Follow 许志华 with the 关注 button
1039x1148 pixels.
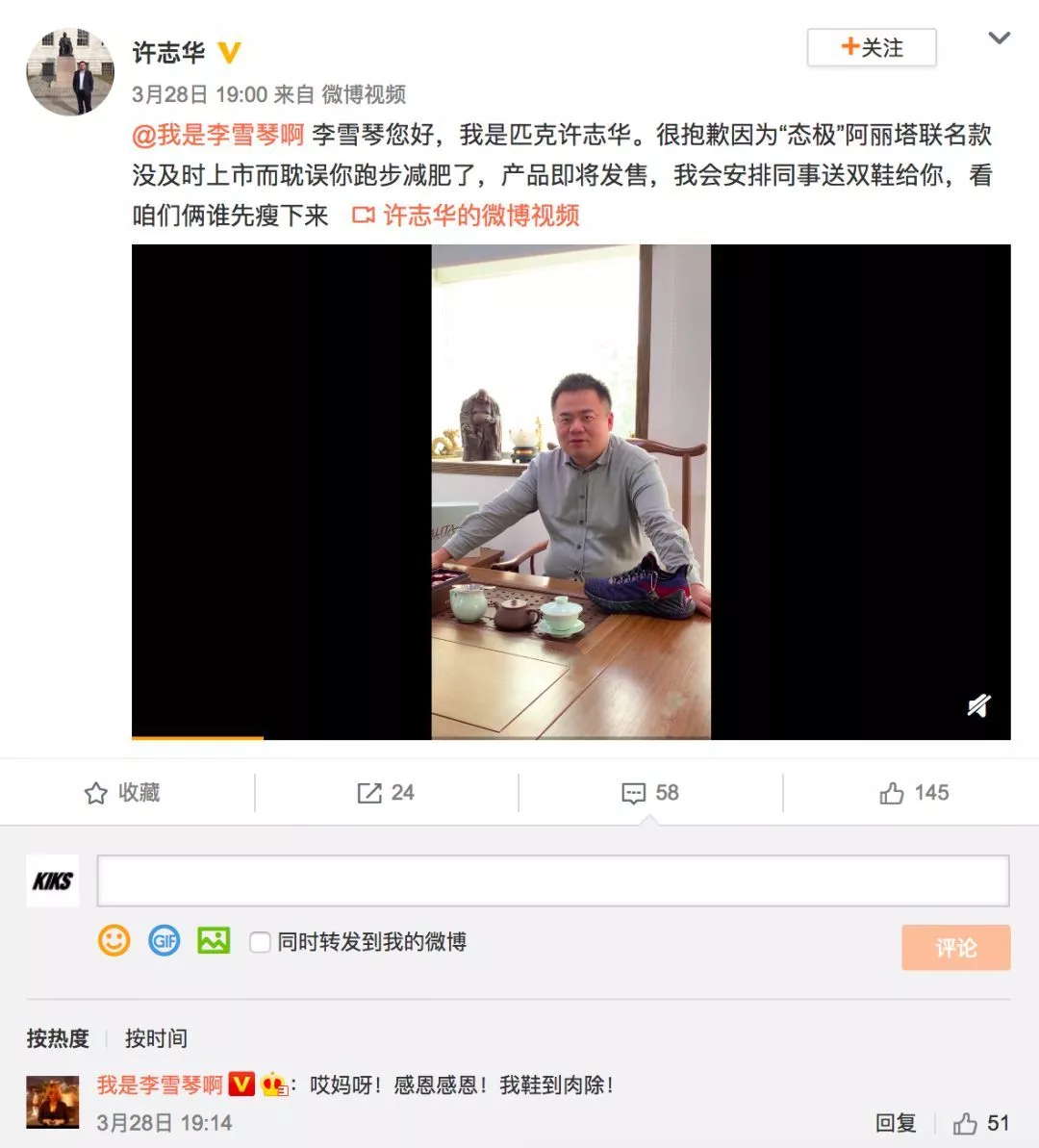point(871,47)
